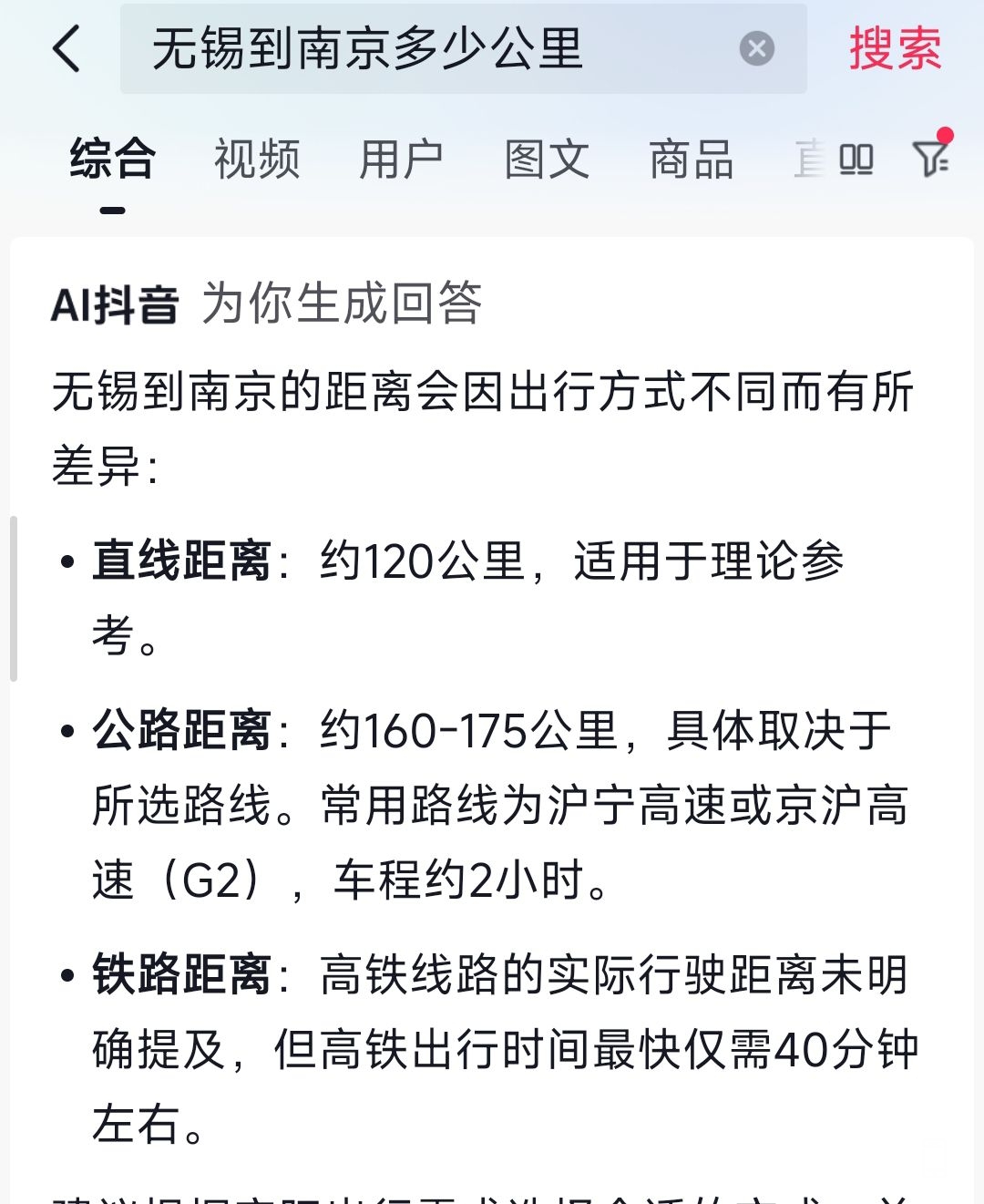This screenshot has width=984, height=1204.
Task: Open the partially hidden 直播 tab
Action: (x=809, y=160)
